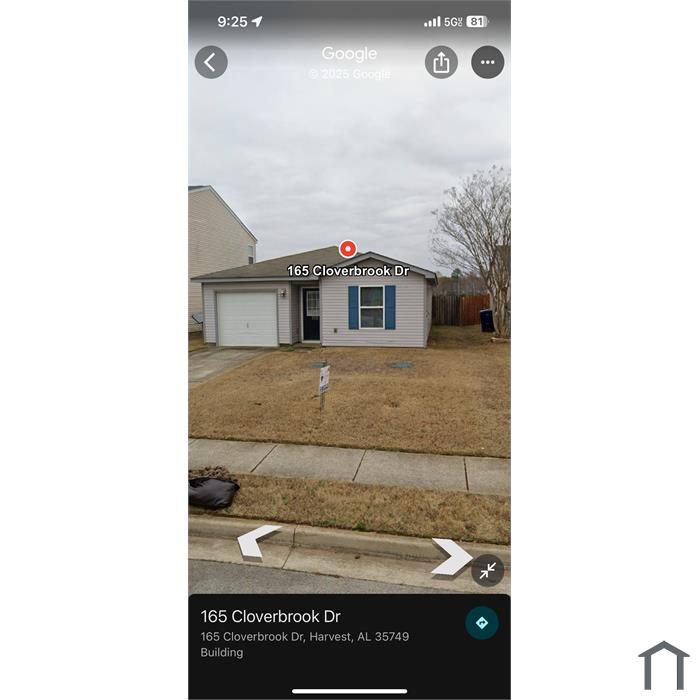Screen dimensions: 700x700
Task: Collapse the Street View fullscreen
Action: click(x=487, y=571)
